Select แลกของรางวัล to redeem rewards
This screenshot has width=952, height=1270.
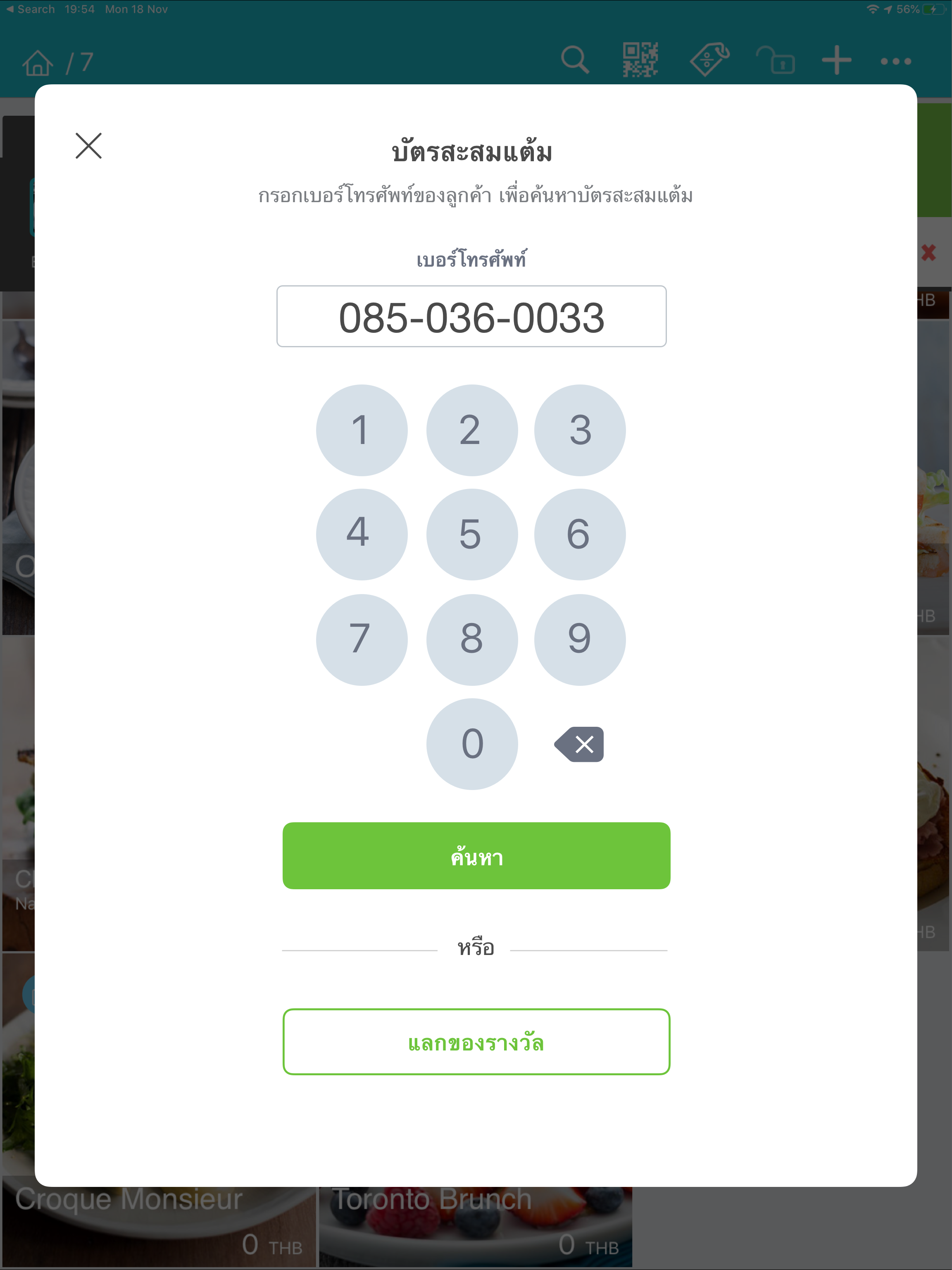coord(476,1041)
